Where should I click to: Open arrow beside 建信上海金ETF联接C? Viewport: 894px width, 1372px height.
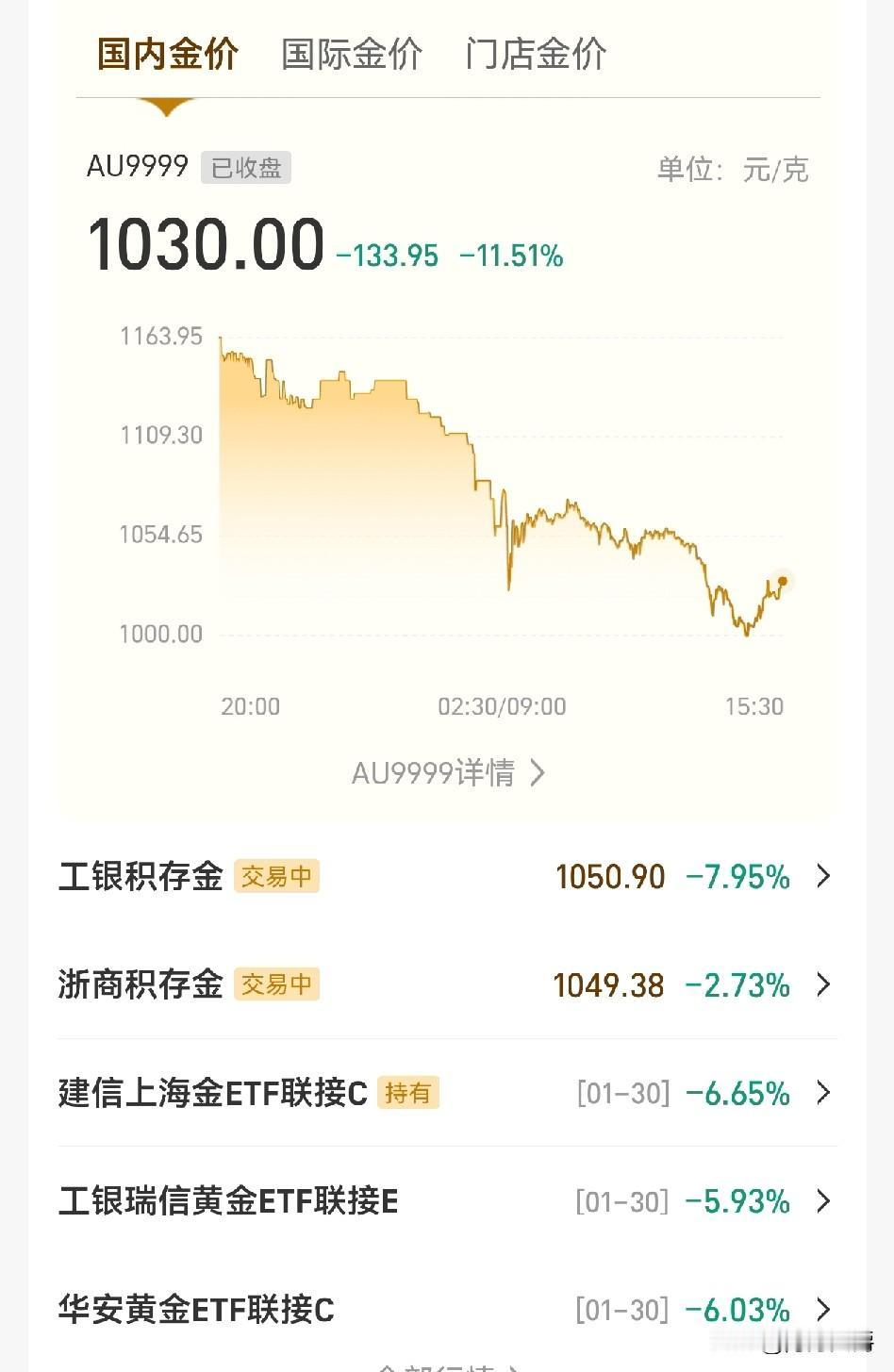(823, 1093)
